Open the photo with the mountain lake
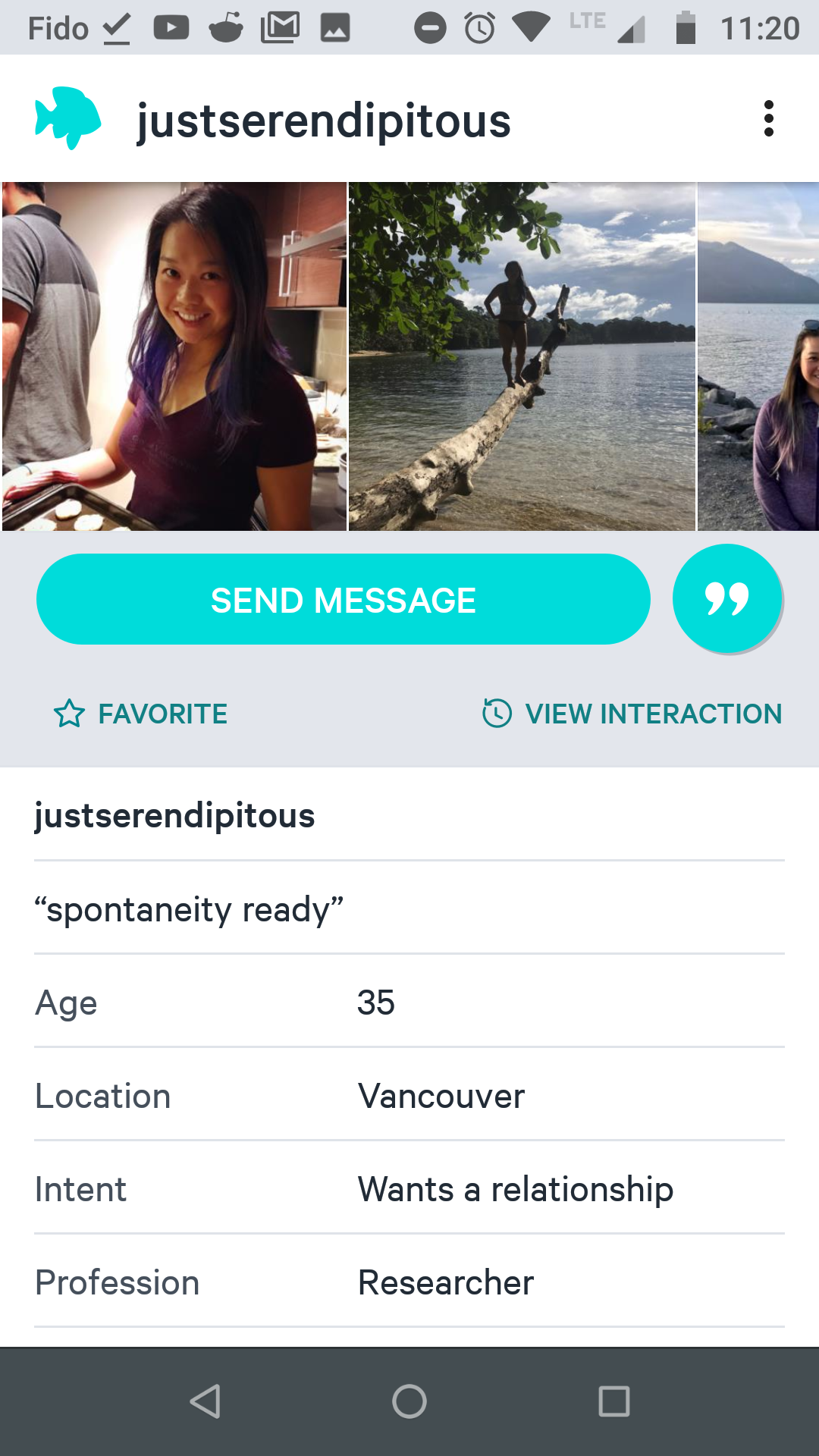This screenshot has height=1456, width=819. click(758, 356)
